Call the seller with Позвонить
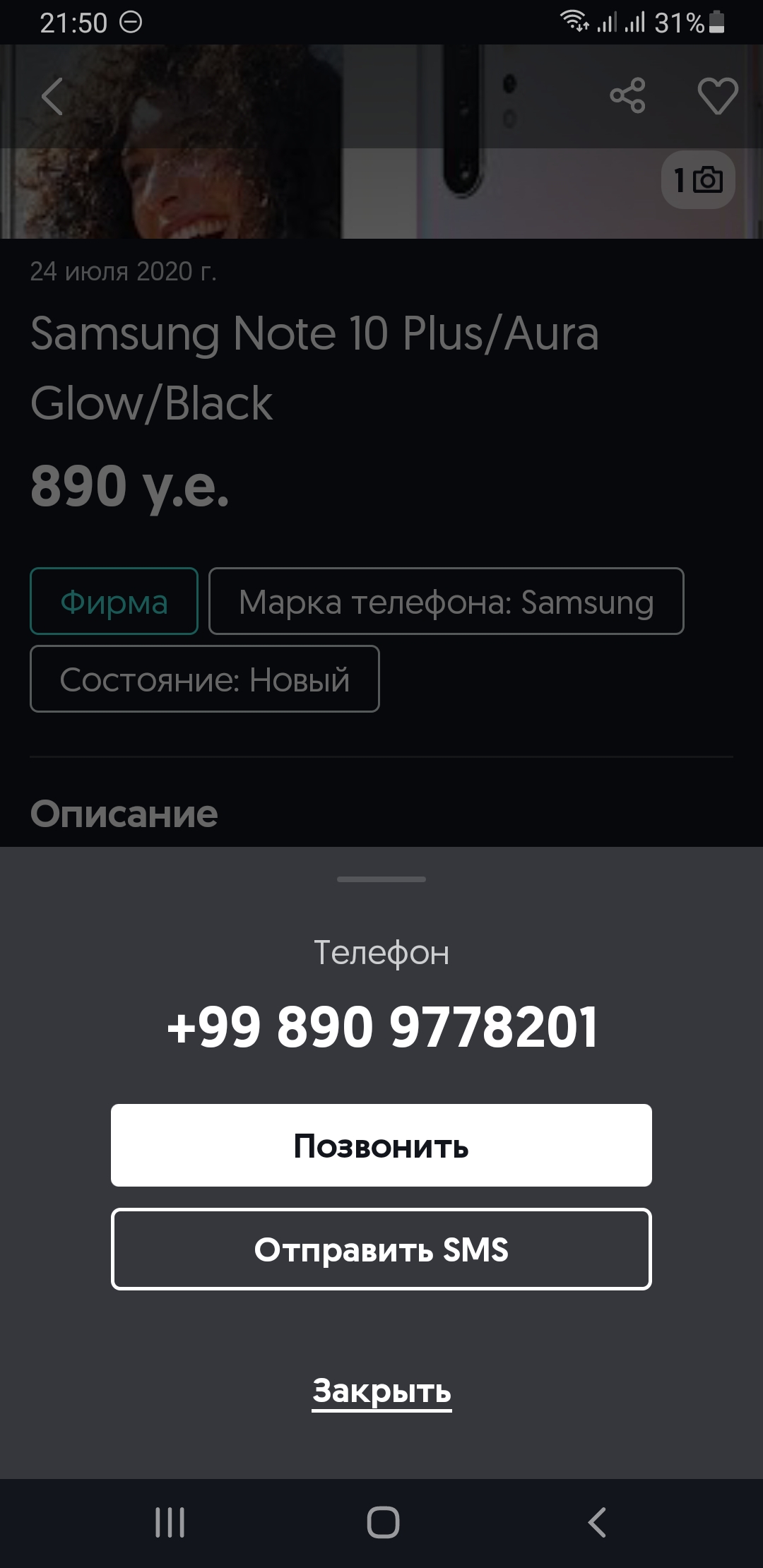This screenshot has width=763, height=1568. tap(381, 1146)
